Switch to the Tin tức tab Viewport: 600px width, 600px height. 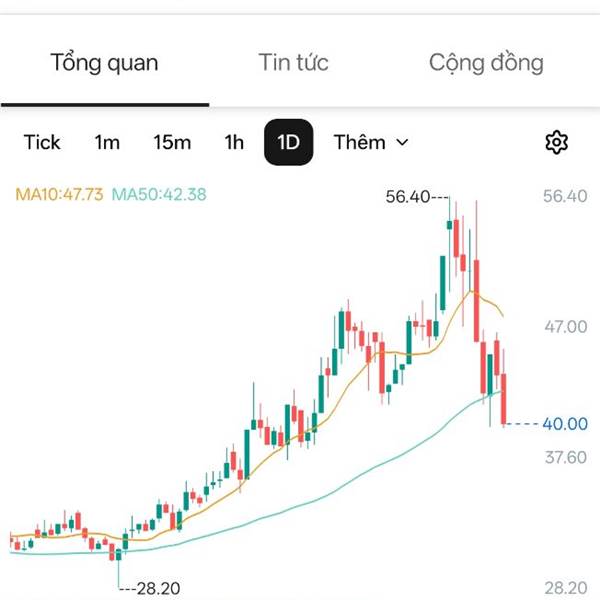(x=293, y=62)
